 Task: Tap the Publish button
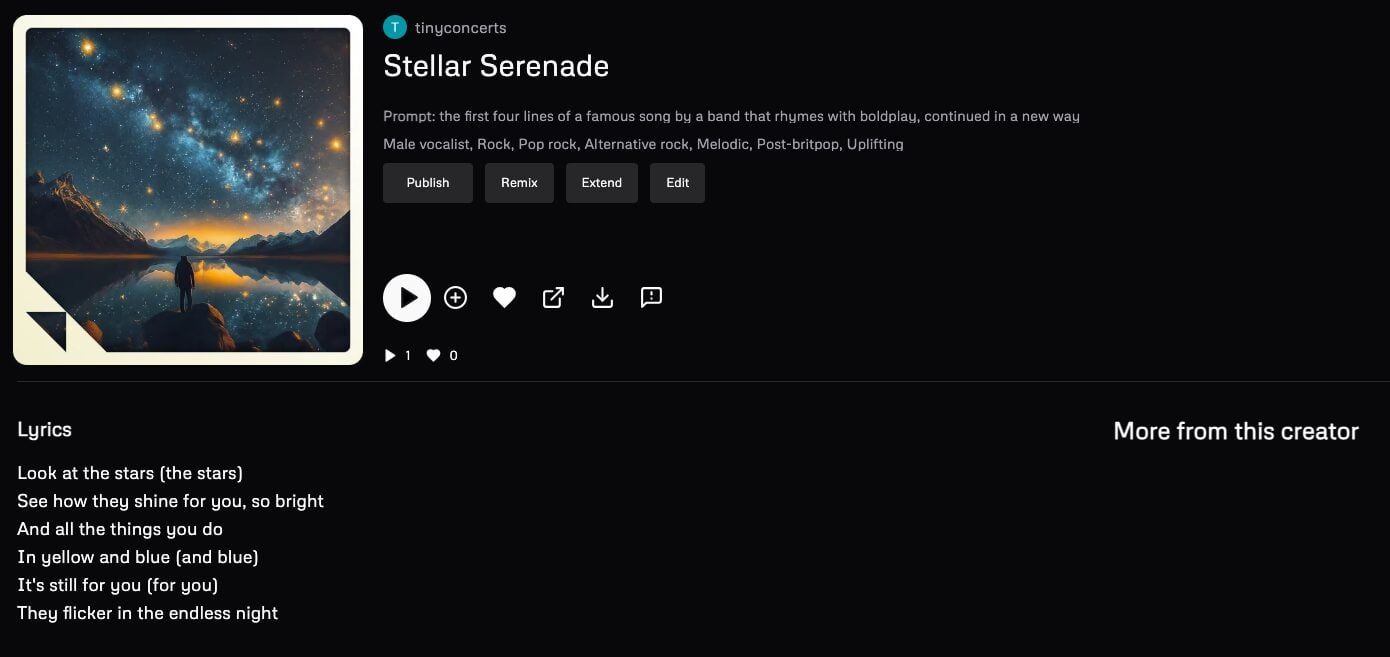(x=427, y=183)
